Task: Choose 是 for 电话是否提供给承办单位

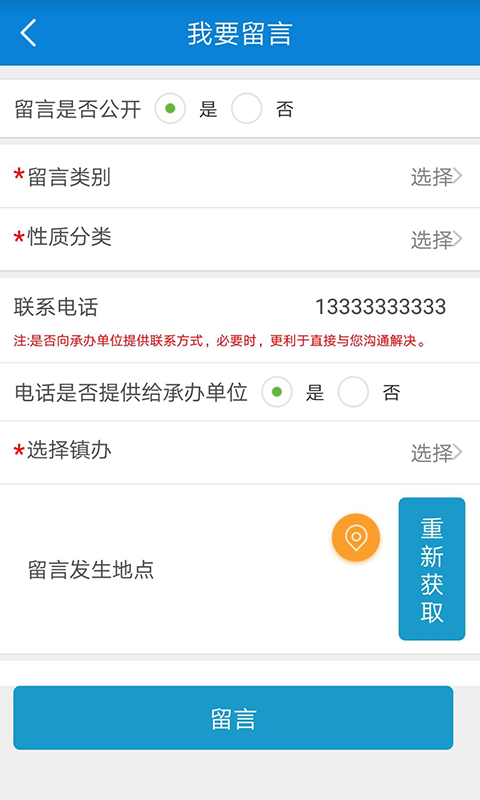Action: coord(277,392)
